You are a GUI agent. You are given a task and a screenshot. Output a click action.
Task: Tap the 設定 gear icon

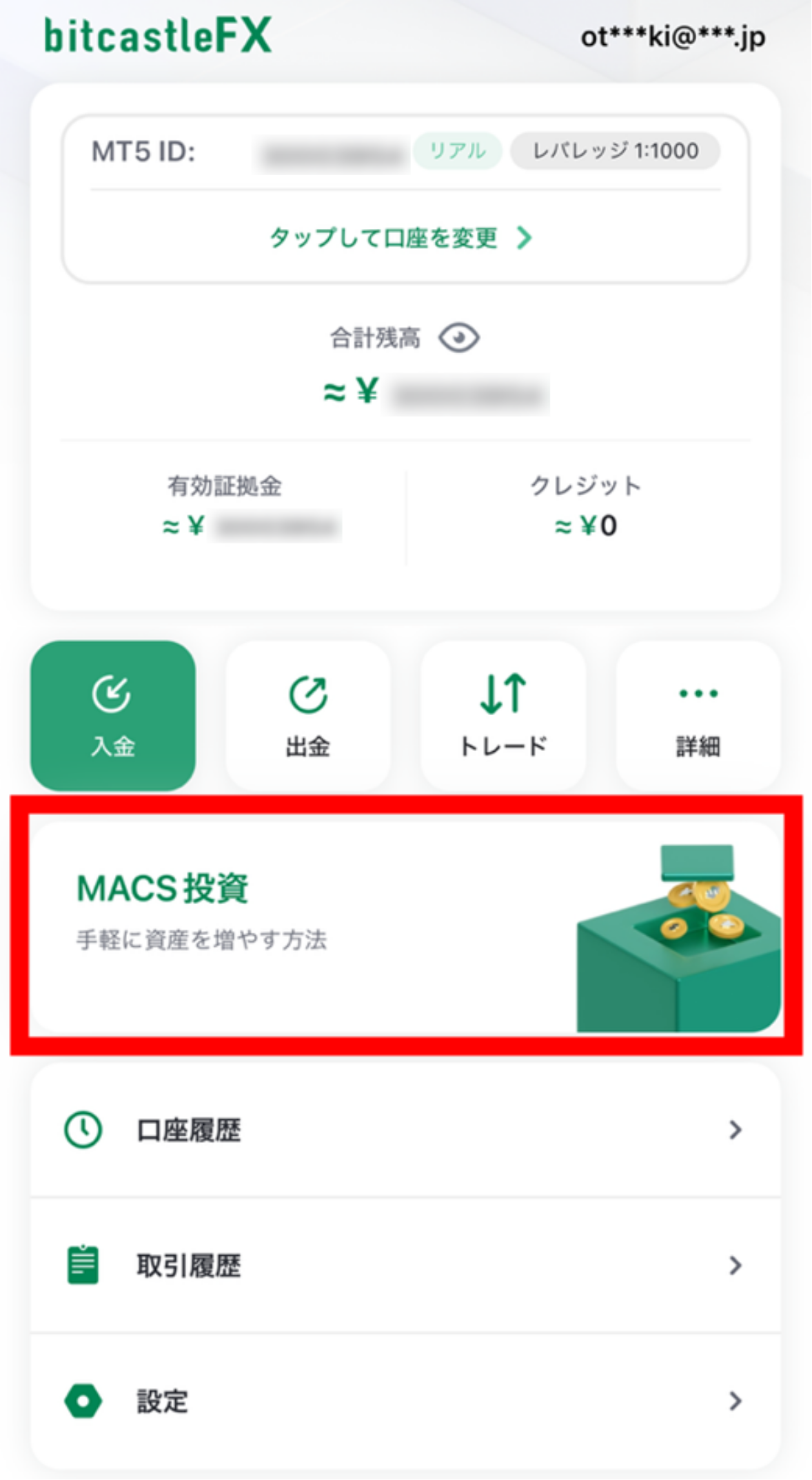[x=83, y=1401]
